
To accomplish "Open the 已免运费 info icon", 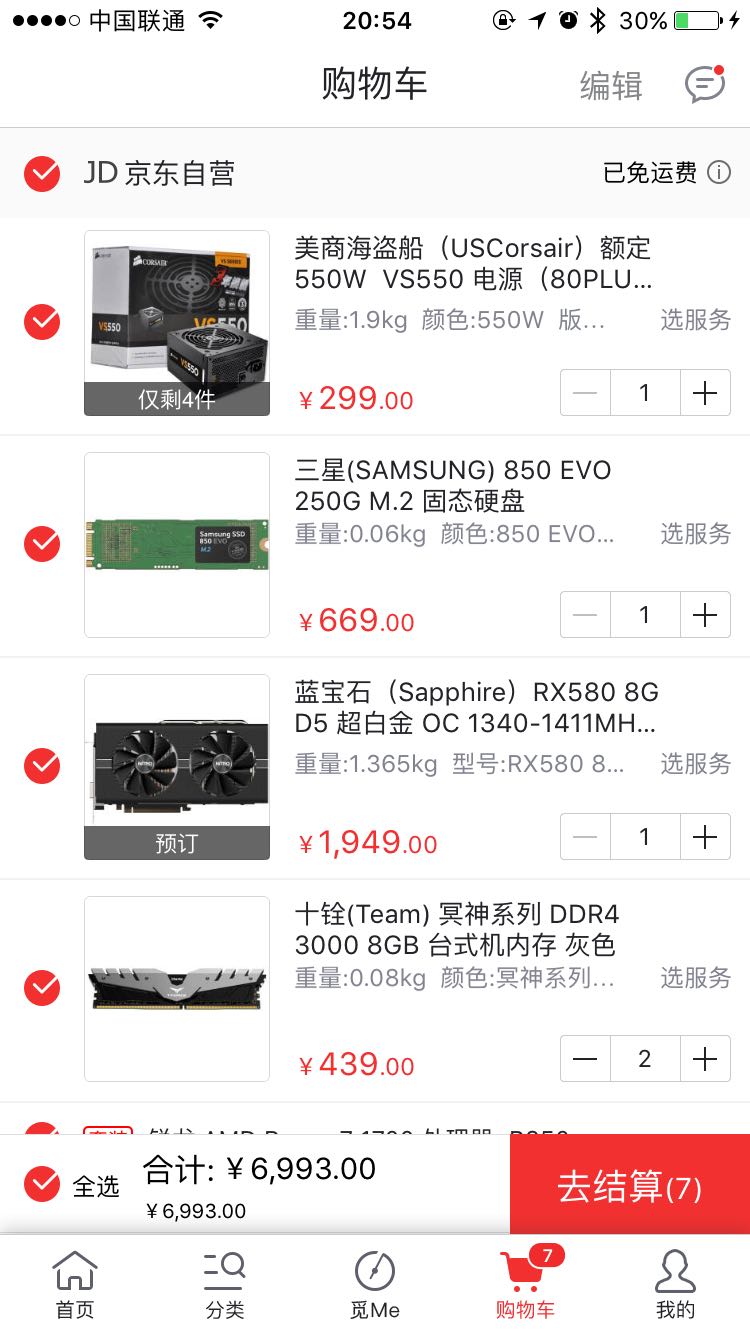I will click(719, 173).
